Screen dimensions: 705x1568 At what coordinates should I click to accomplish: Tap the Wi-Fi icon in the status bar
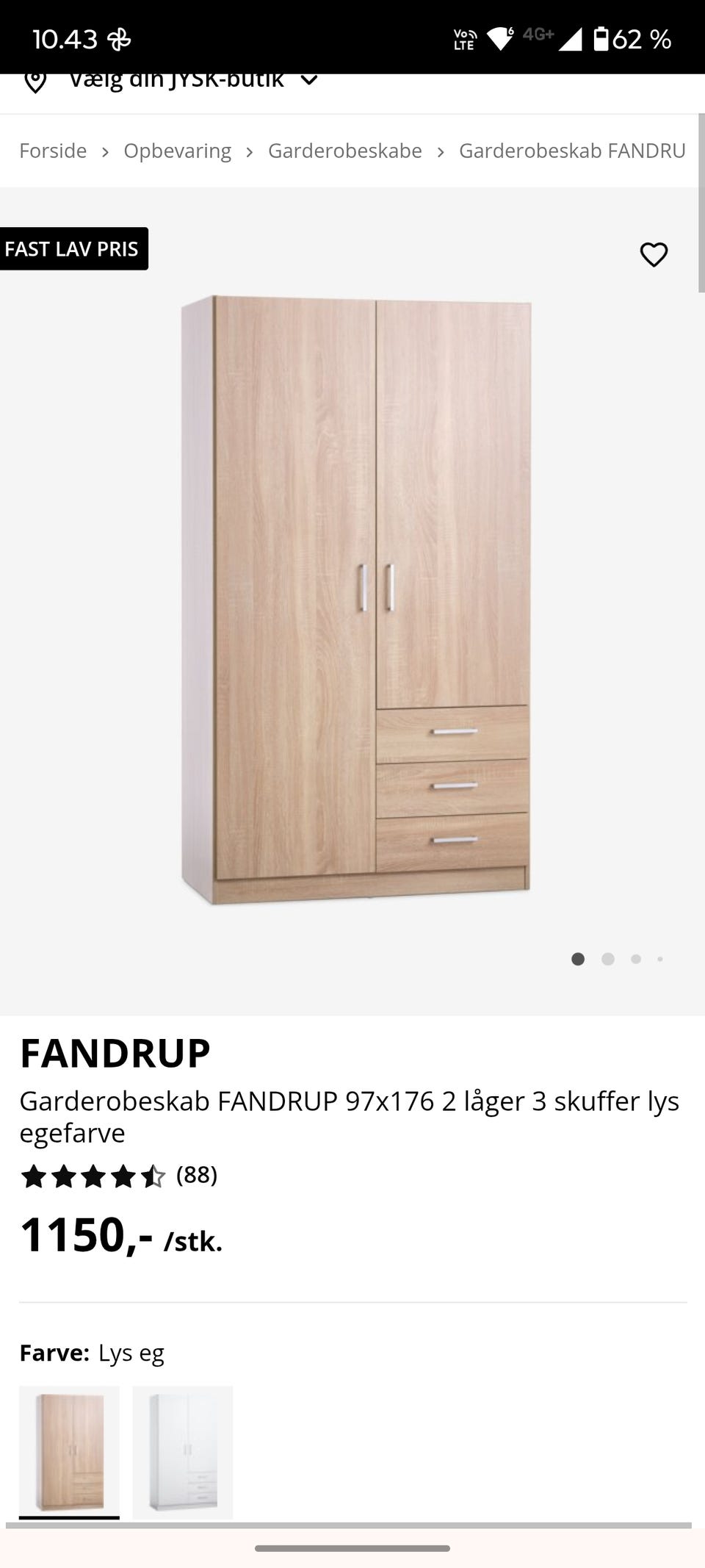[x=502, y=38]
